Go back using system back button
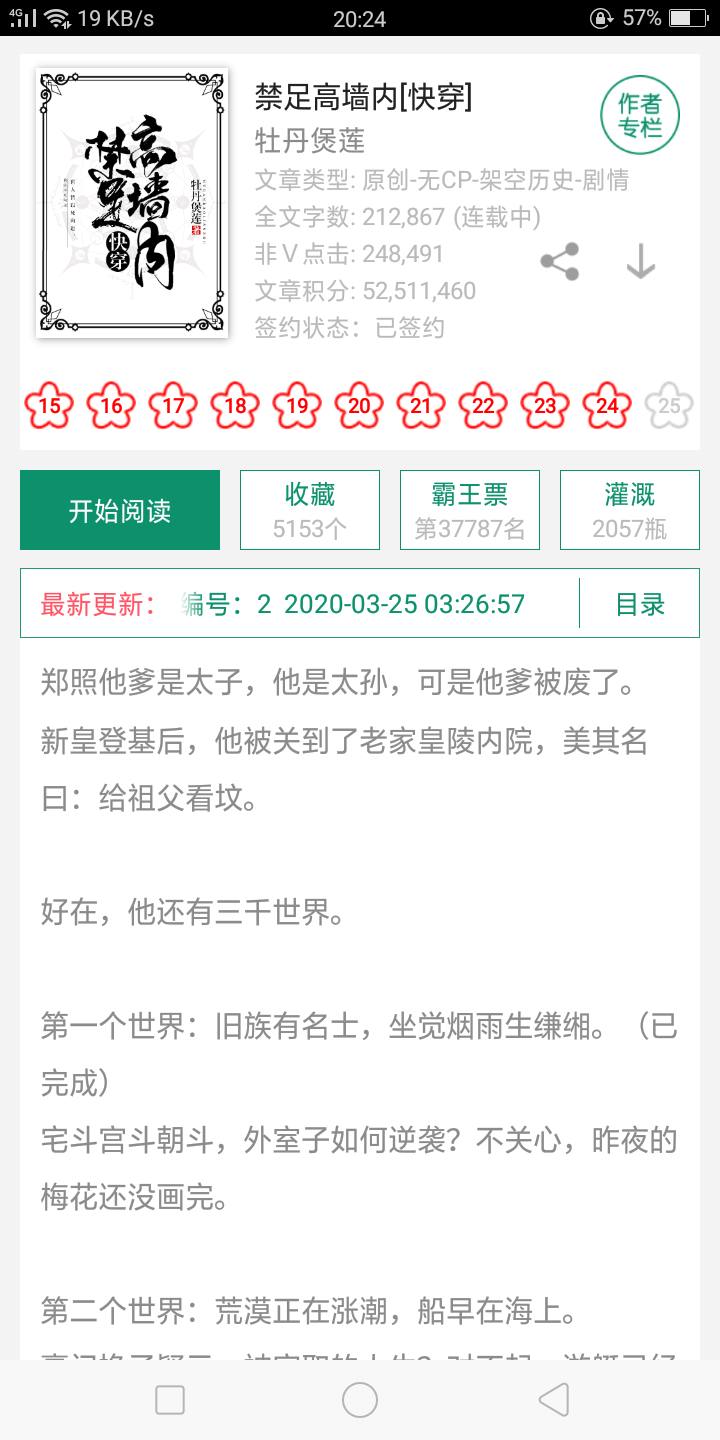 click(x=553, y=1400)
